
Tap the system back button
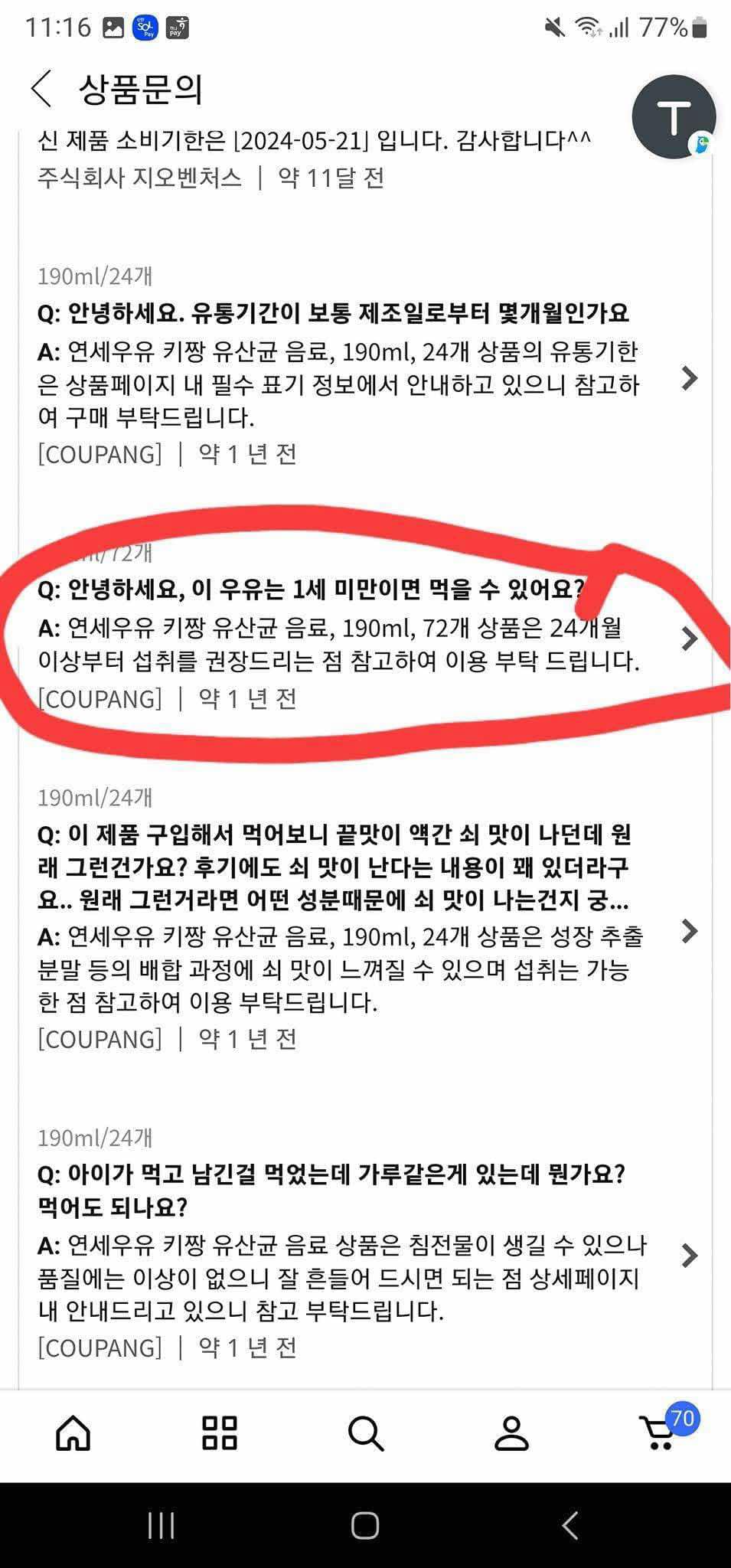[x=569, y=1526]
